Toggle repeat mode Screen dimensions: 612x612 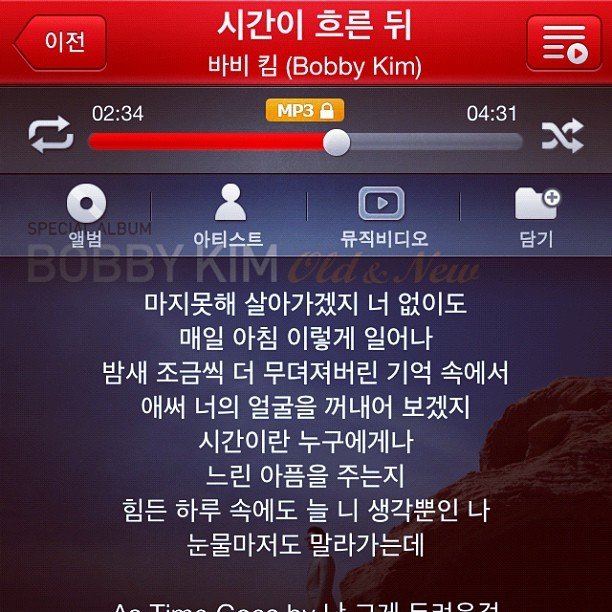[50, 135]
